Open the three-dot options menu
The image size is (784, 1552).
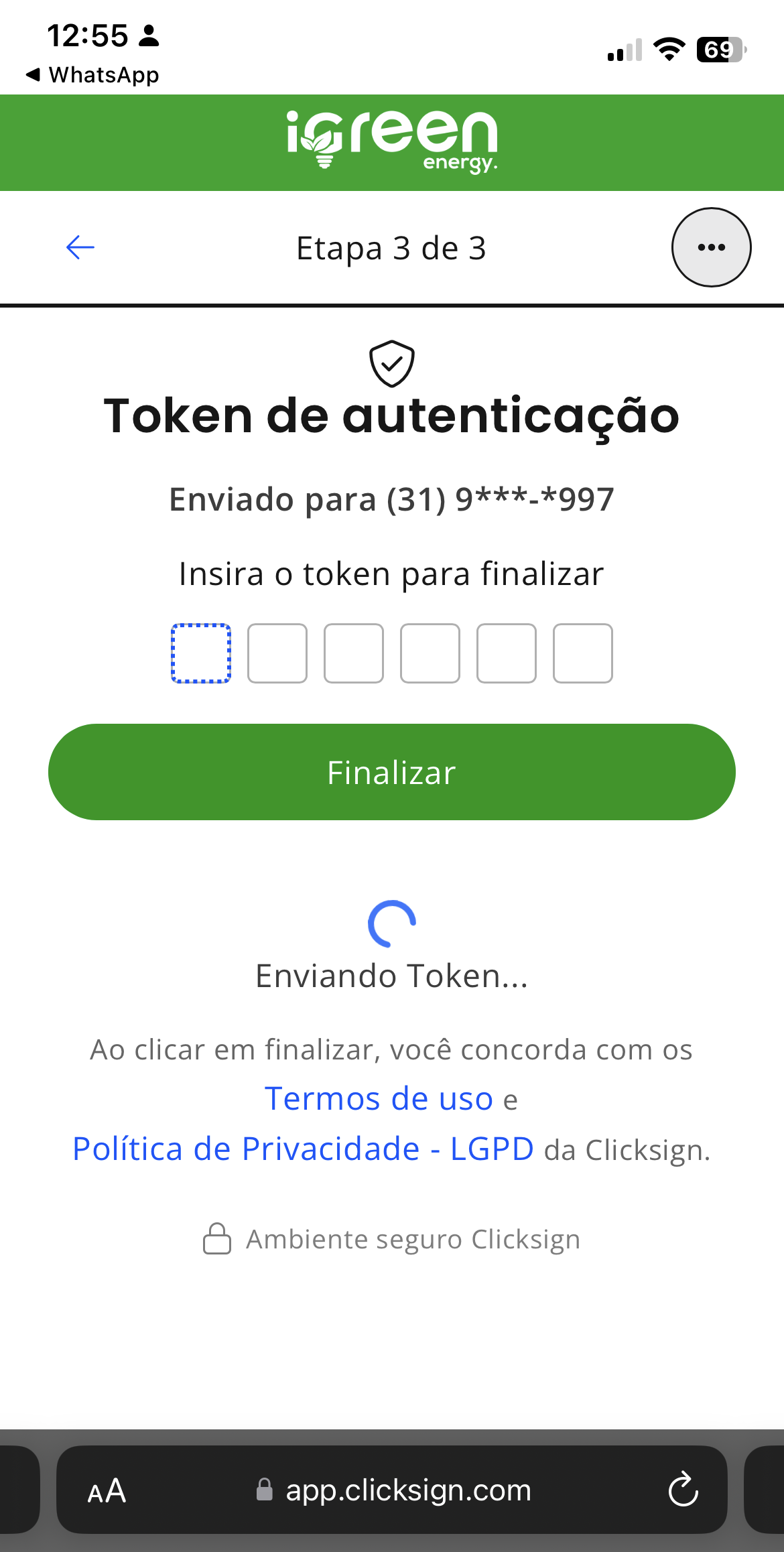[711, 247]
